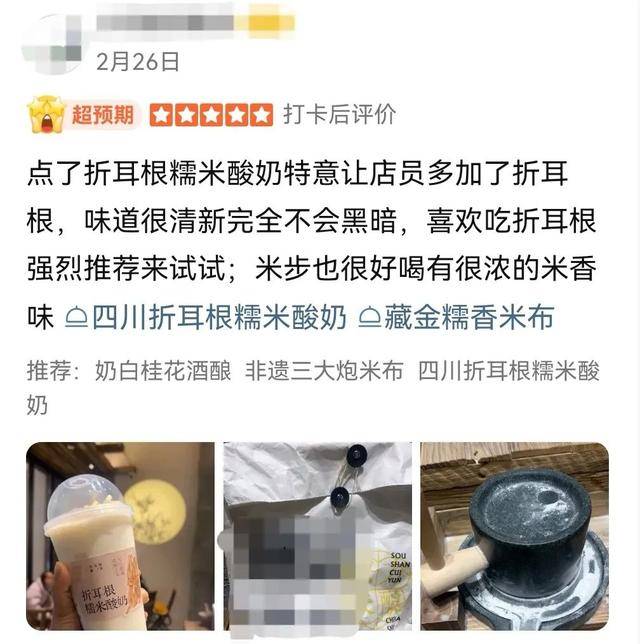640x644 pixels.
Task: Open the photo of the white paper bag
Action: (317, 540)
